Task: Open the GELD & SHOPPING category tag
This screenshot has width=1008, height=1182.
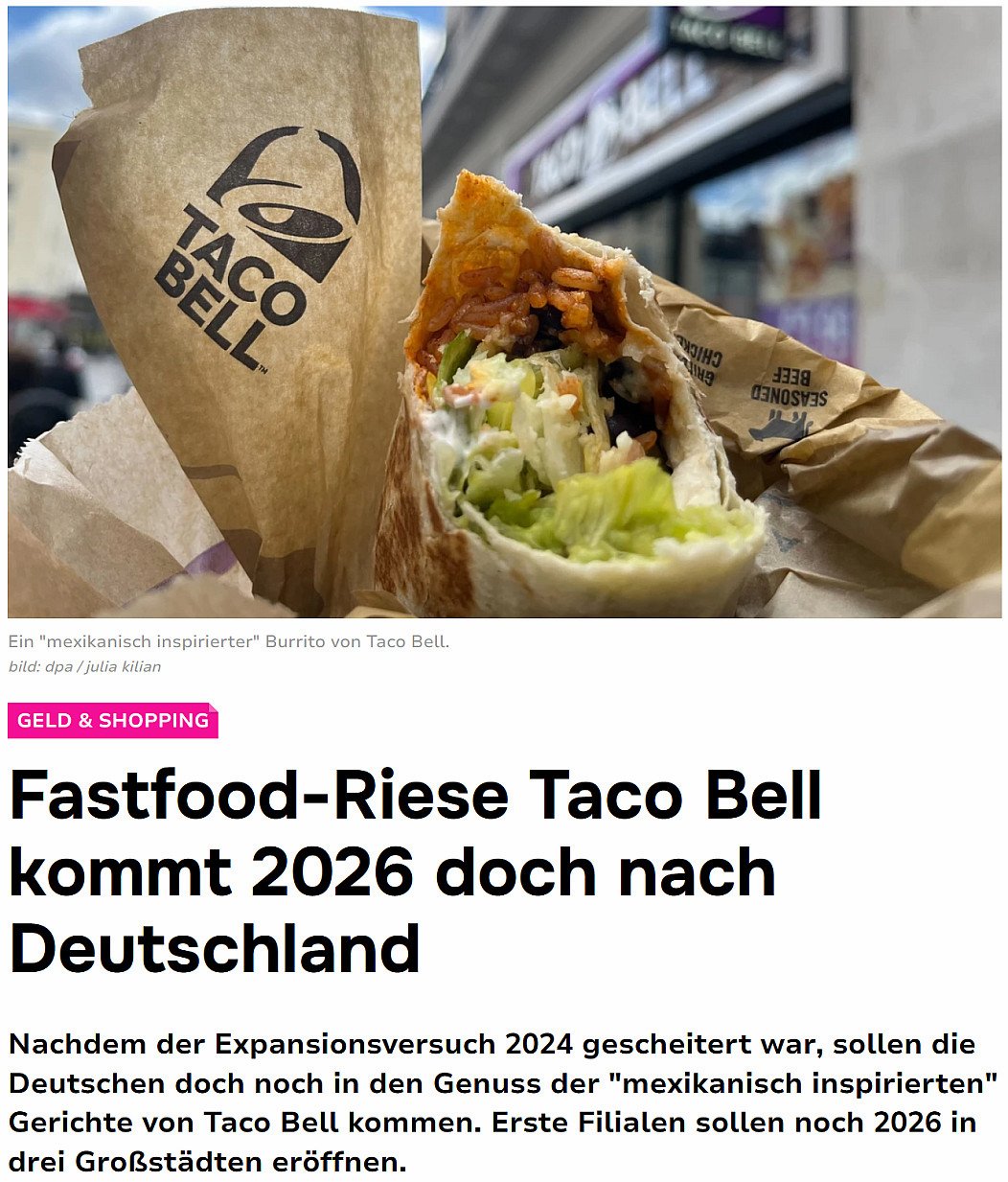Action: pyautogui.click(x=112, y=720)
